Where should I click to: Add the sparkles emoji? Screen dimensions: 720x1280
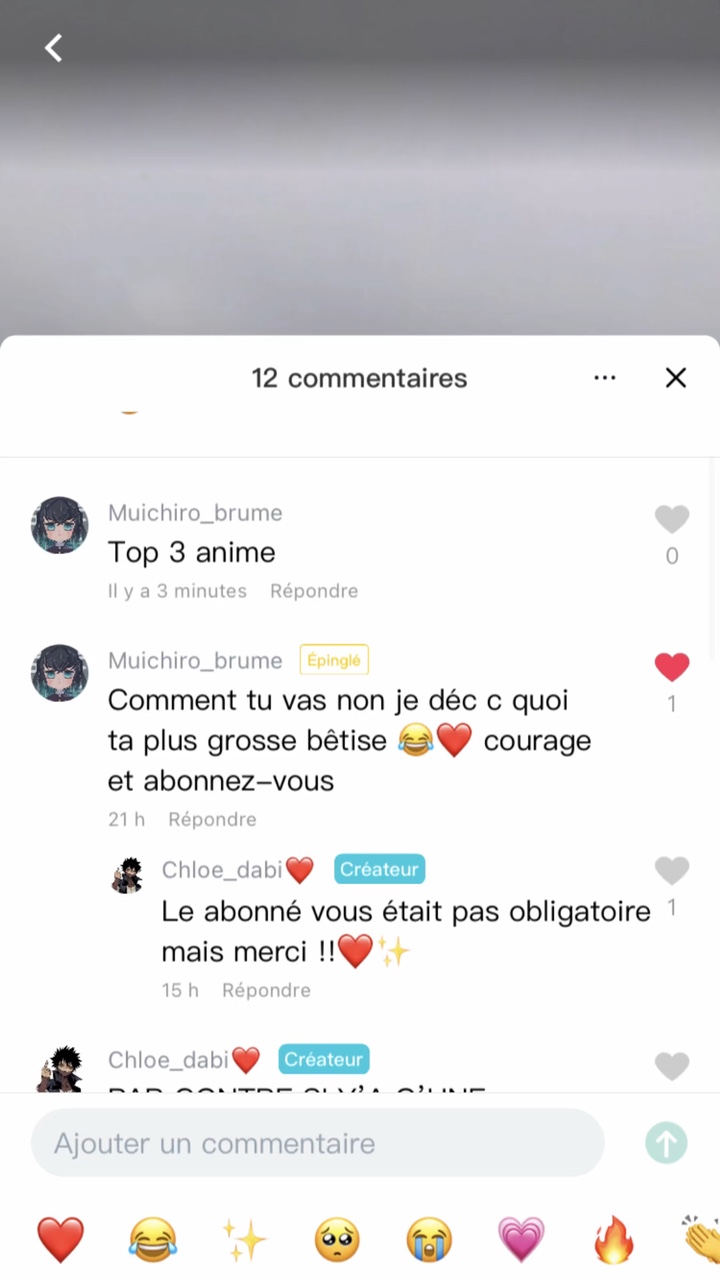click(245, 1240)
